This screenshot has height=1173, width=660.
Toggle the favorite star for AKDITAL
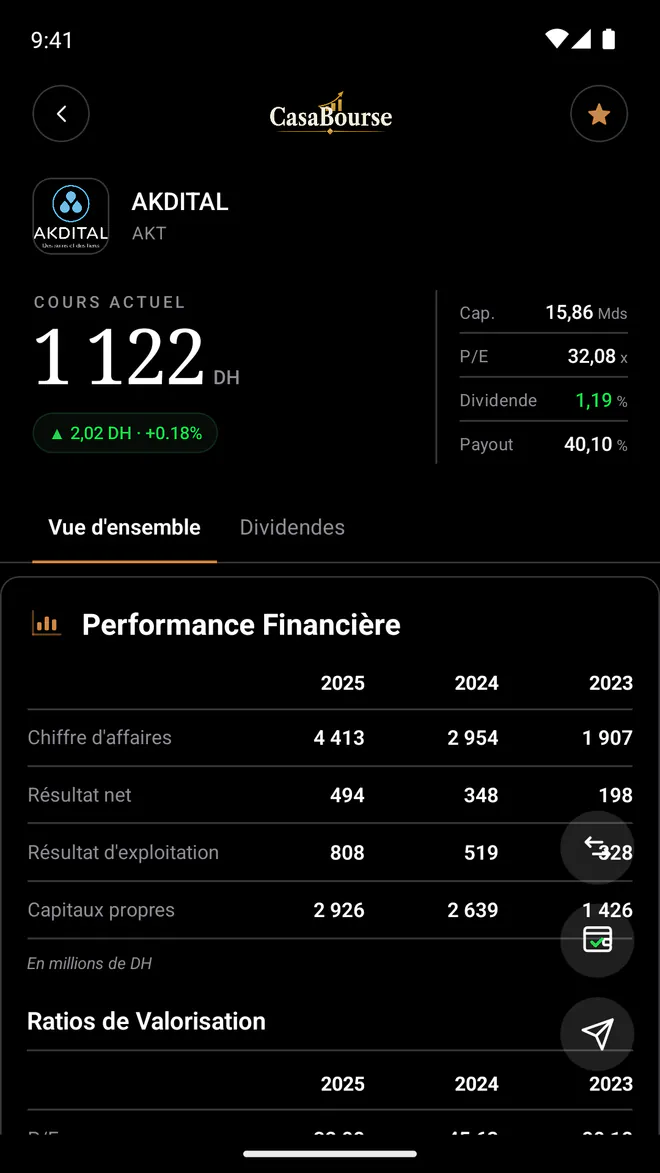click(599, 114)
